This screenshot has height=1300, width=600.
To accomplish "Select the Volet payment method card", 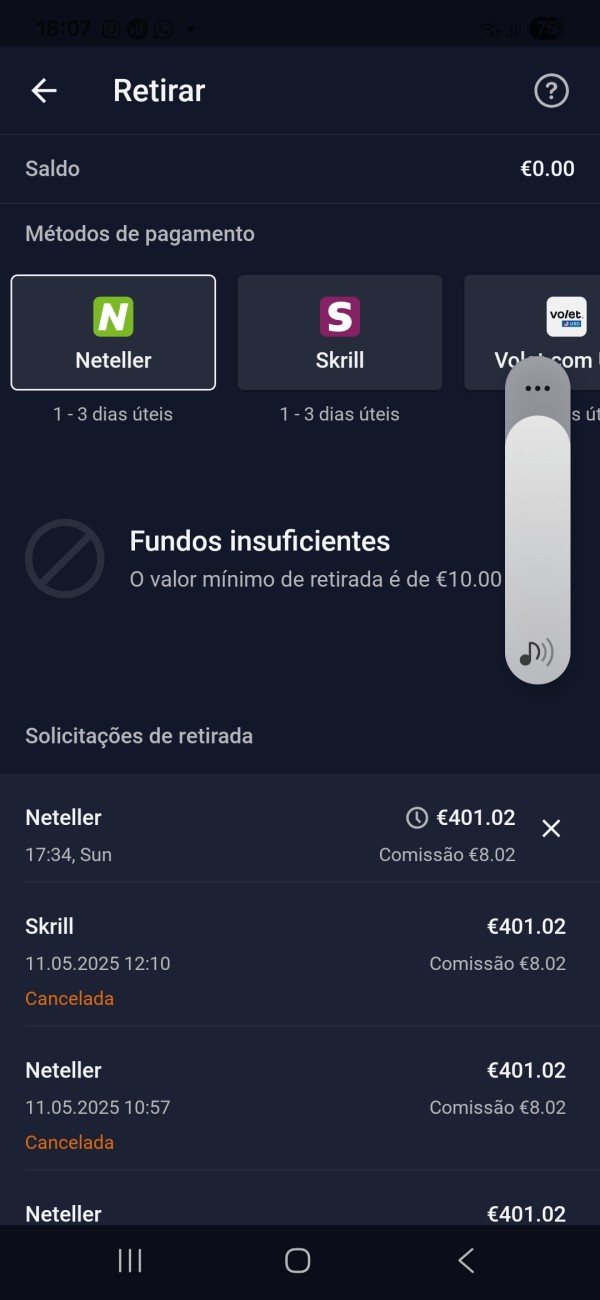I will click(x=532, y=332).
